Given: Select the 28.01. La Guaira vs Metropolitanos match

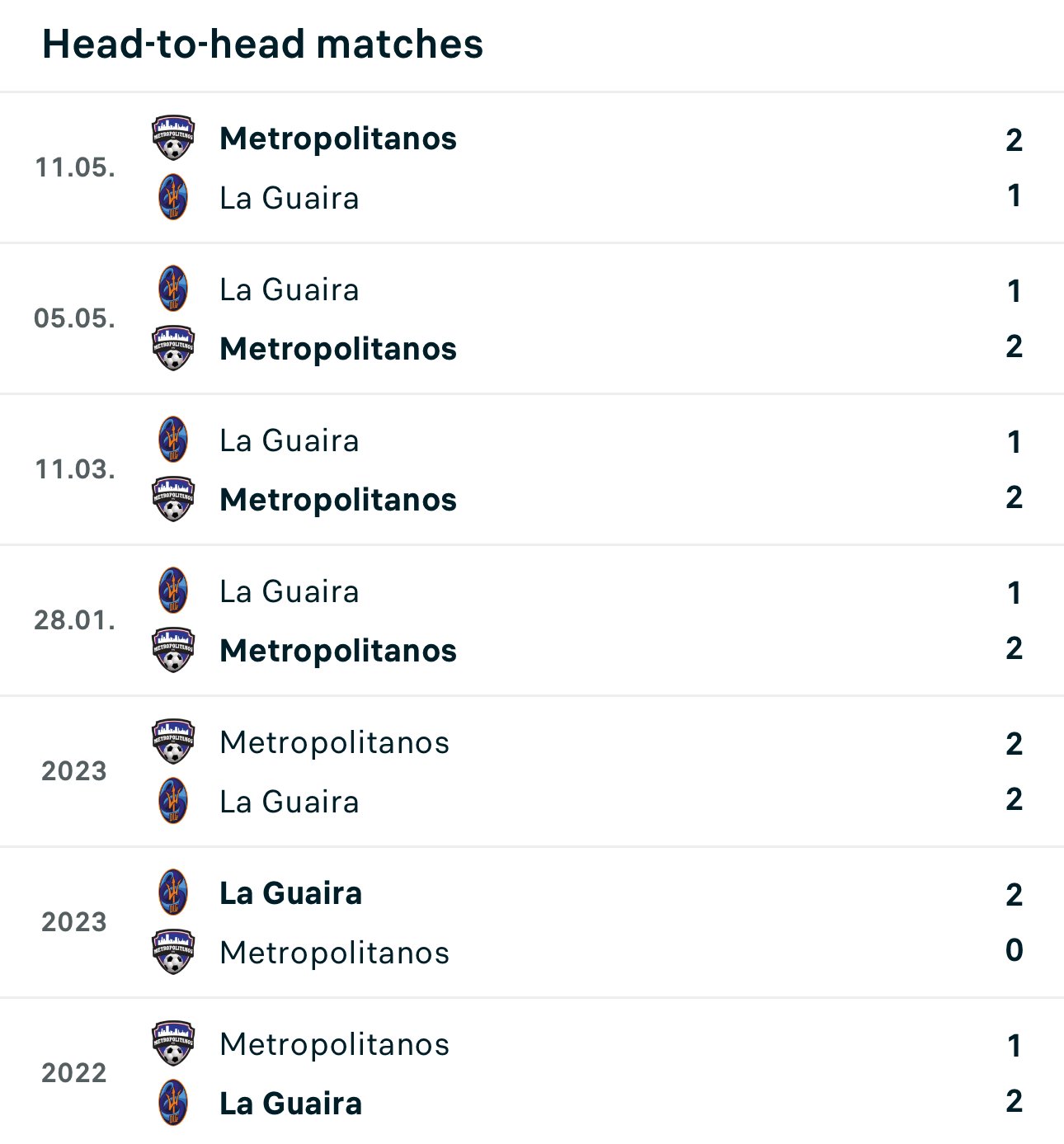Looking at the screenshot, I should 532,621.
